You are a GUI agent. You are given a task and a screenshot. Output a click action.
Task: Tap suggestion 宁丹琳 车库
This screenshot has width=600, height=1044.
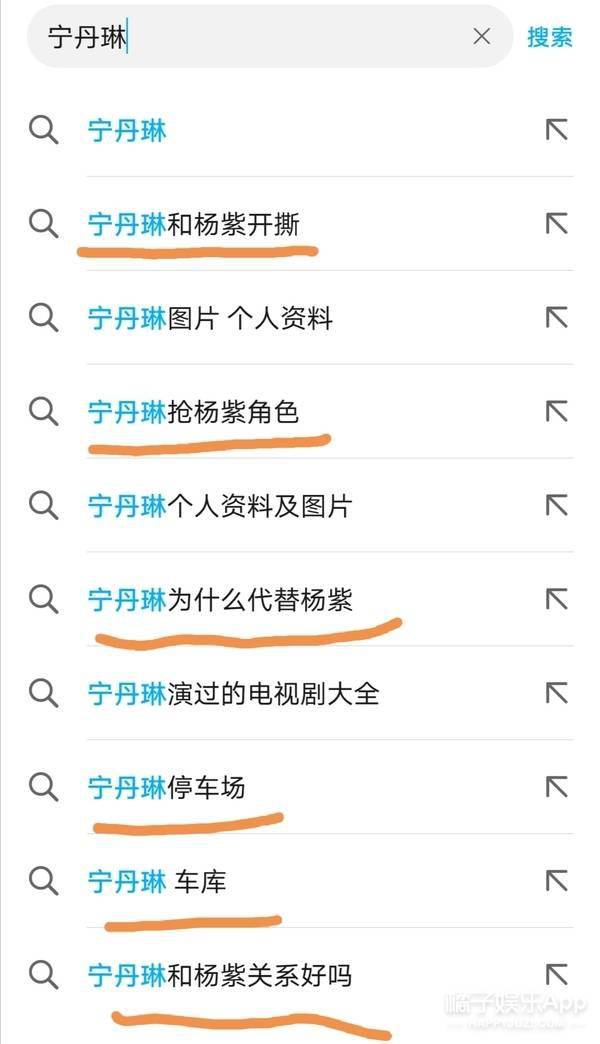pyautogui.click(x=158, y=881)
